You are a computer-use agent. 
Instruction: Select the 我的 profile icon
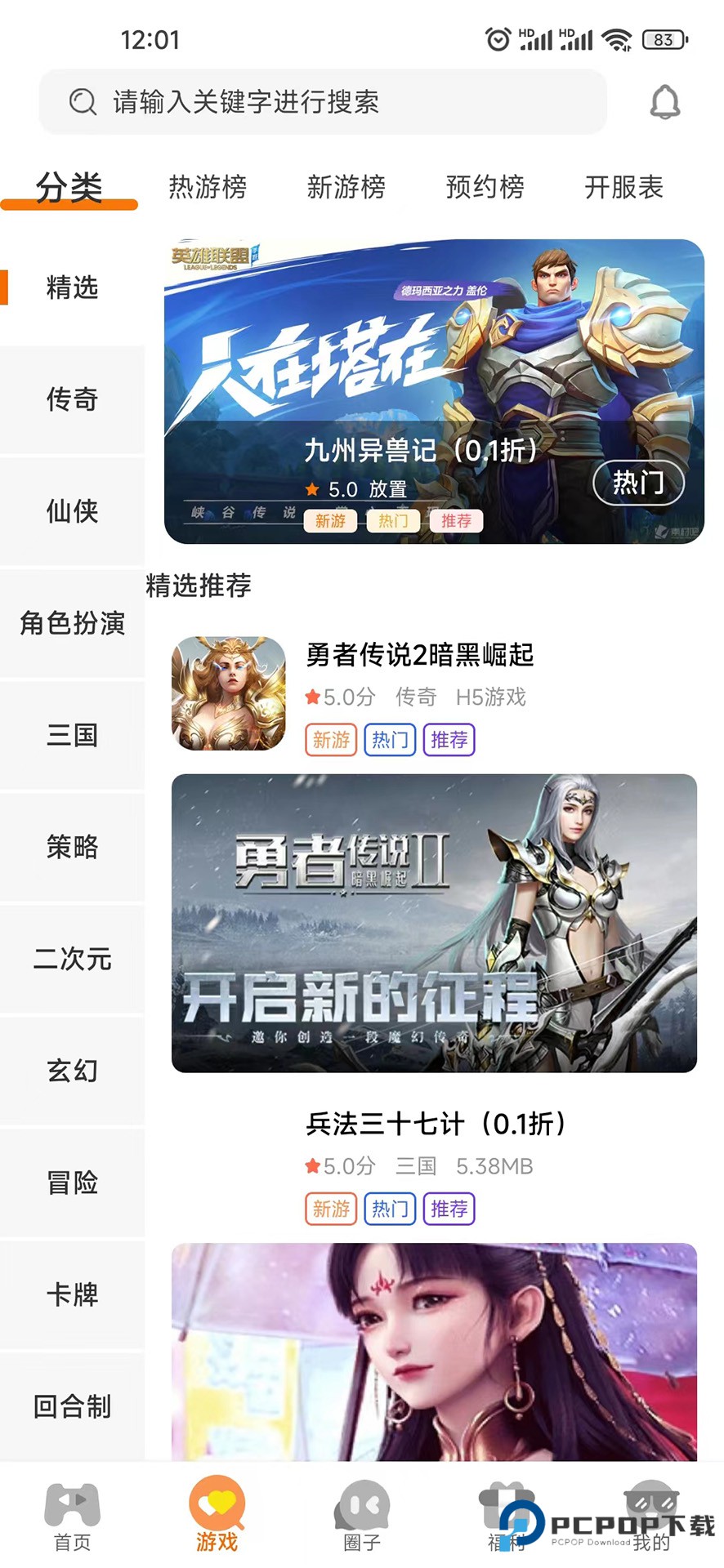651,1507
